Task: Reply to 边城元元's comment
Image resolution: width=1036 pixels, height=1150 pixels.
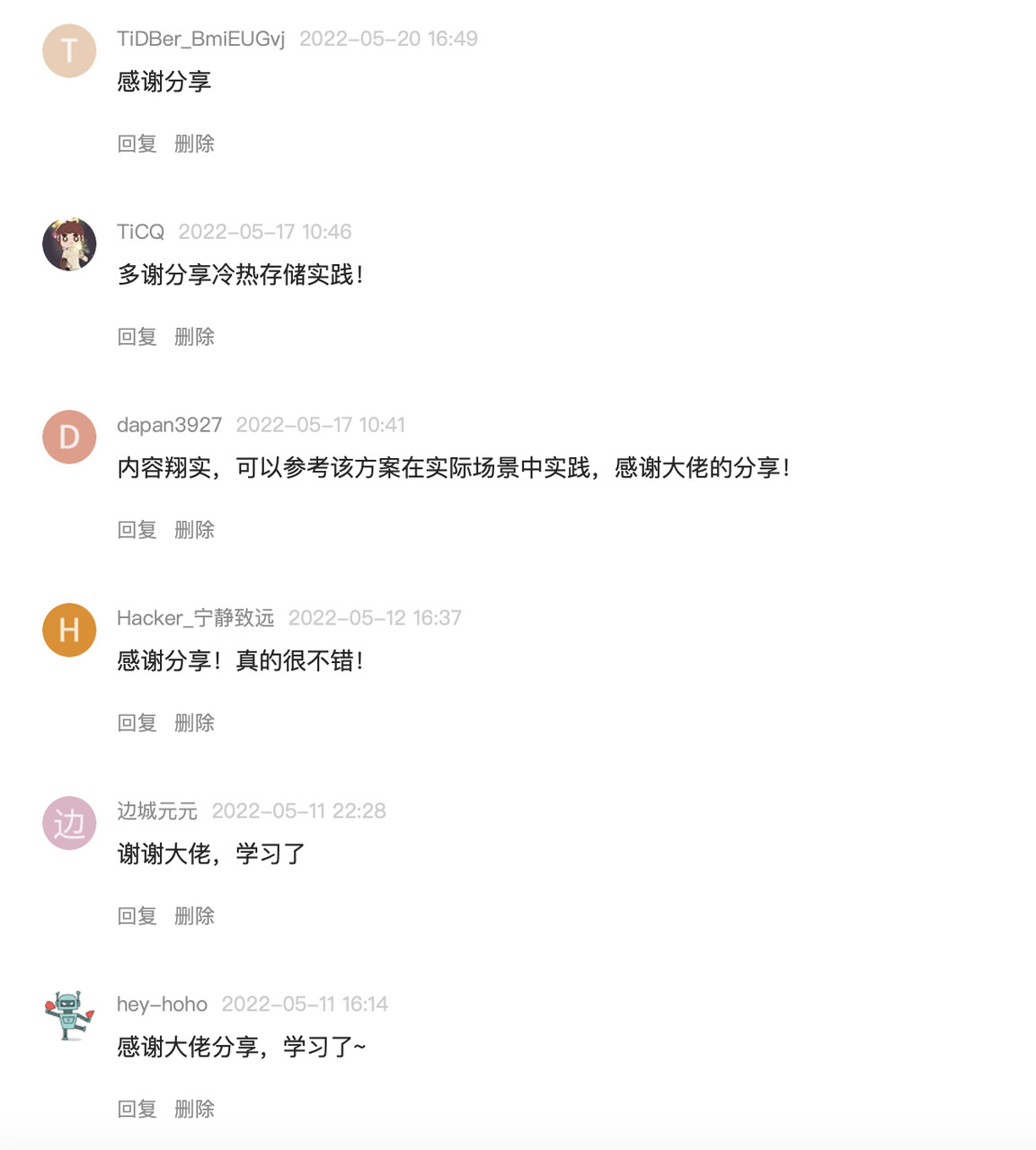Action: (x=137, y=916)
